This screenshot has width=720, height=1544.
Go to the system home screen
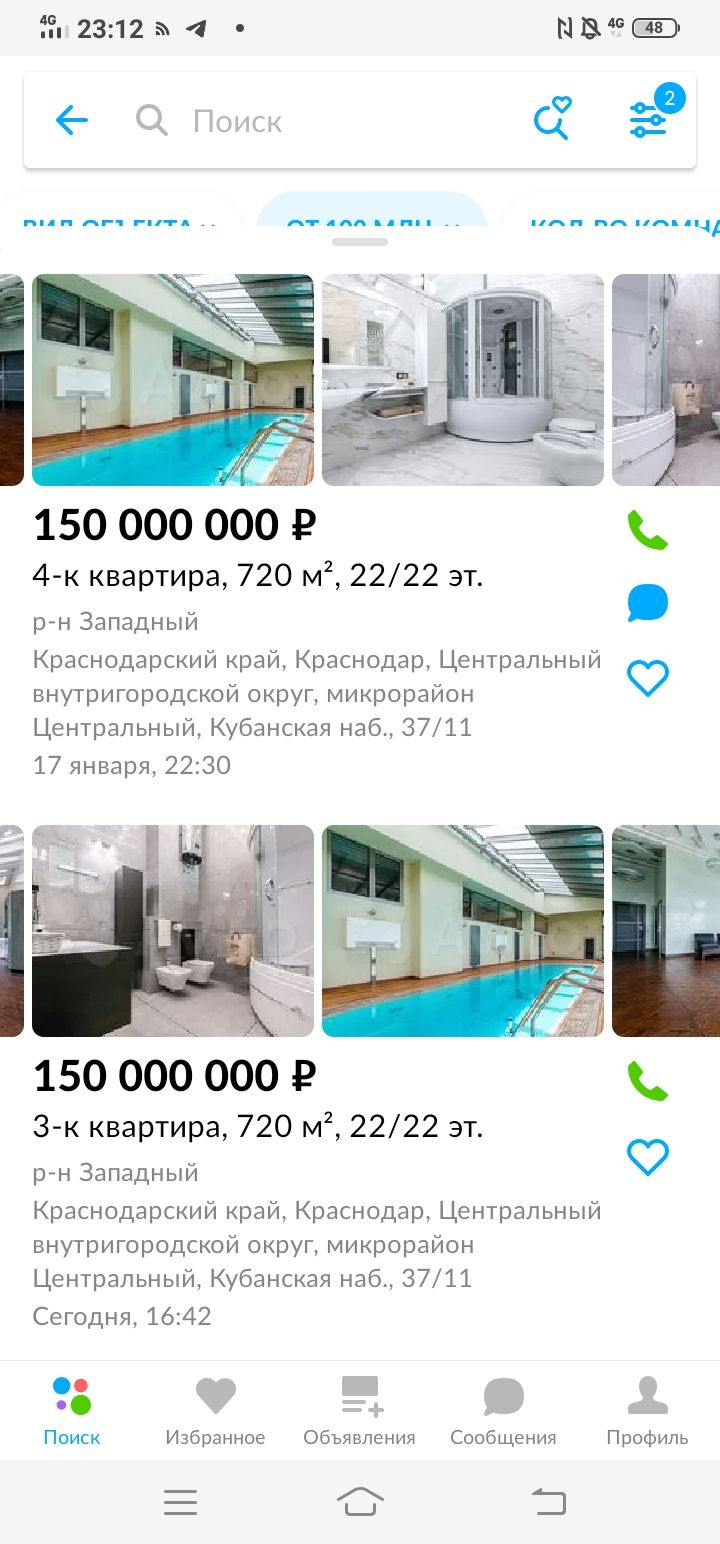click(360, 1502)
